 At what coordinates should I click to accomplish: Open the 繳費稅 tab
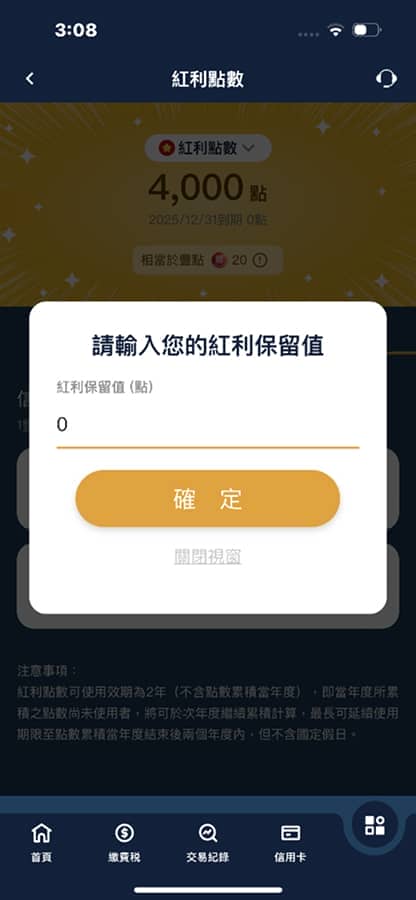[x=125, y=843]
